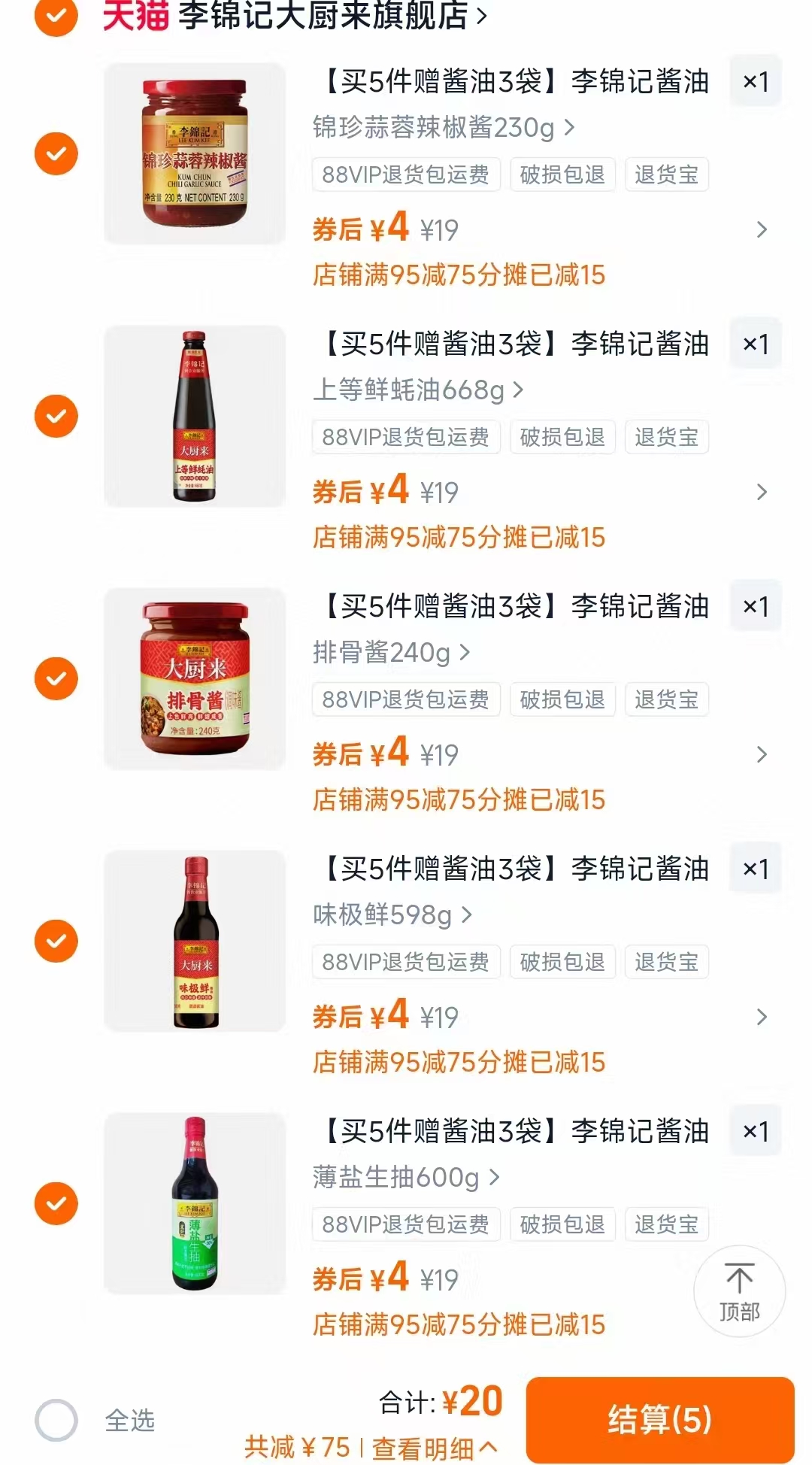Click the store's selected-all orange check icon

click(55, 17)
